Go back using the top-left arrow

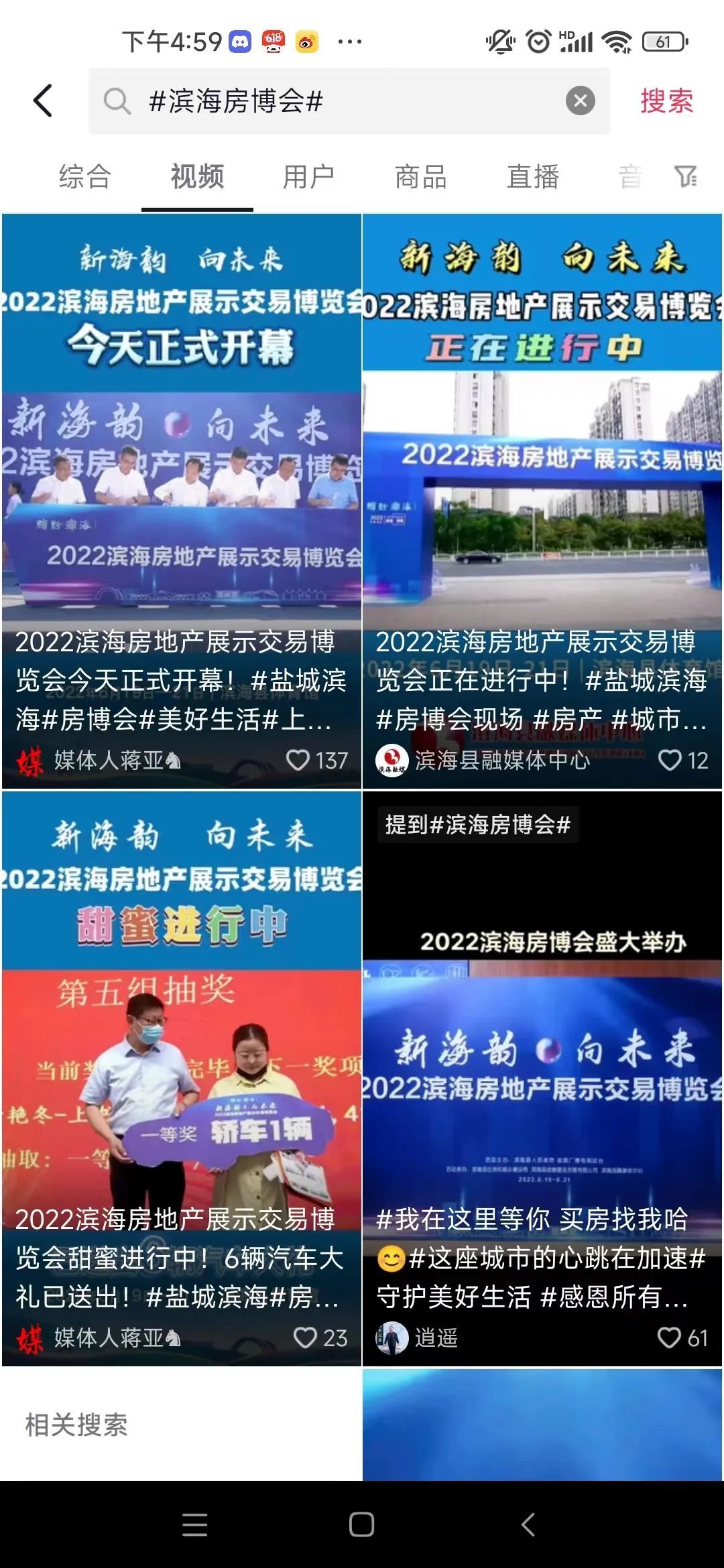(43, 101)
